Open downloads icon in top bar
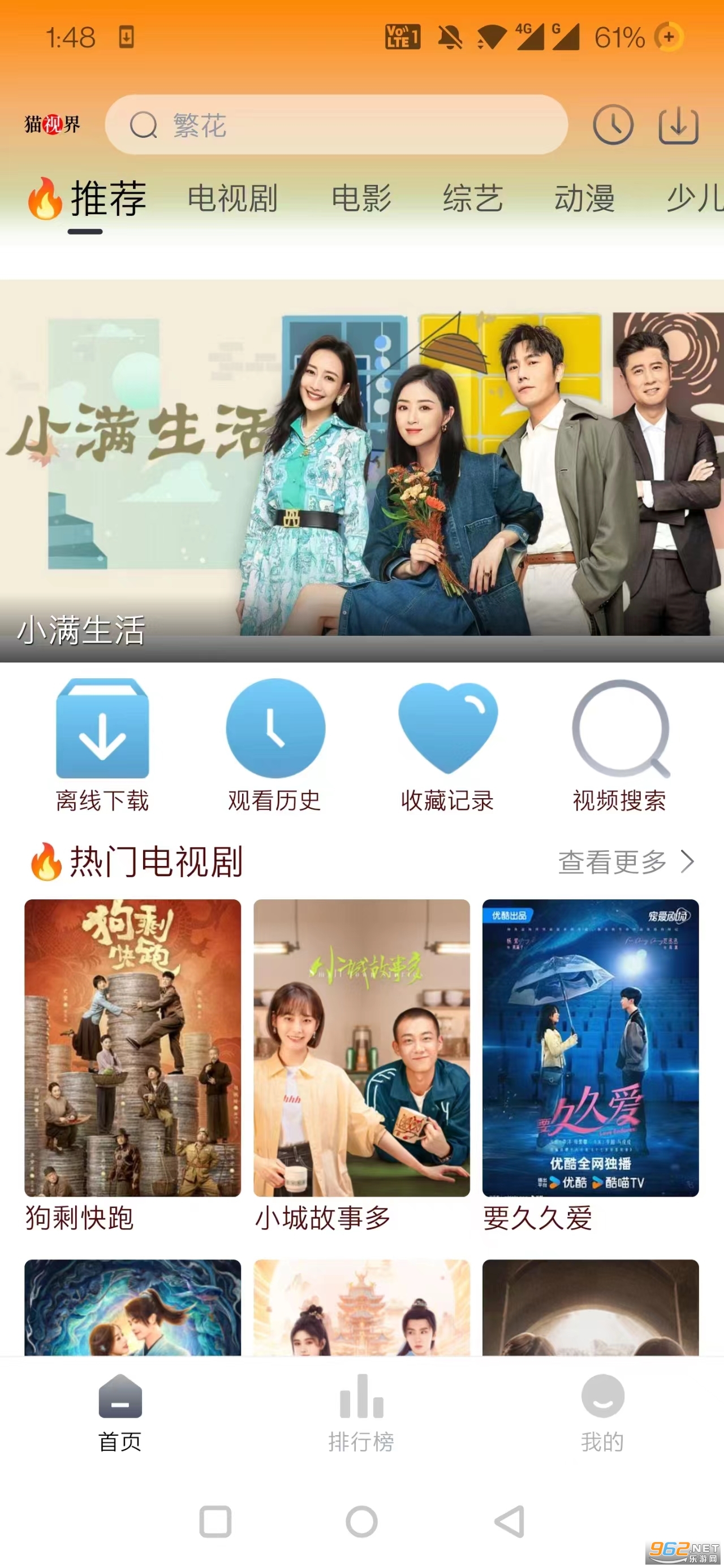The width and height of the screenshot is (724, 1568). point(678,125)
